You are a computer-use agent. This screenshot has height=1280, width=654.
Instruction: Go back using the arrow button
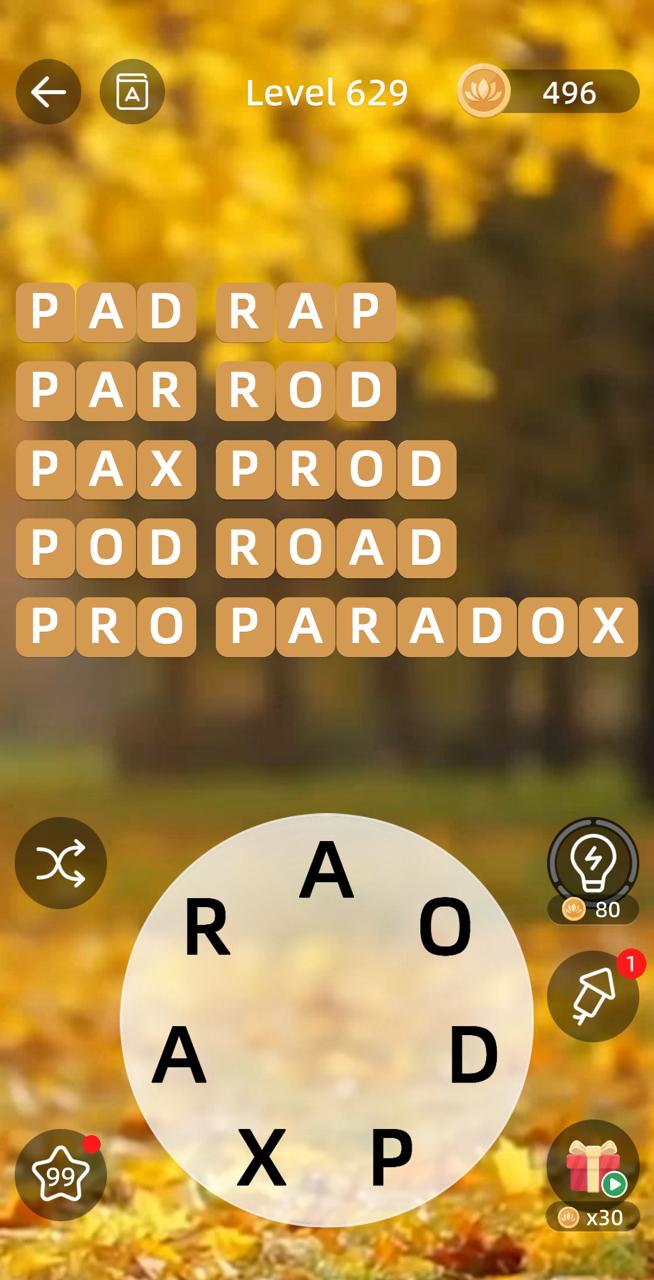[x=48, y=92]
